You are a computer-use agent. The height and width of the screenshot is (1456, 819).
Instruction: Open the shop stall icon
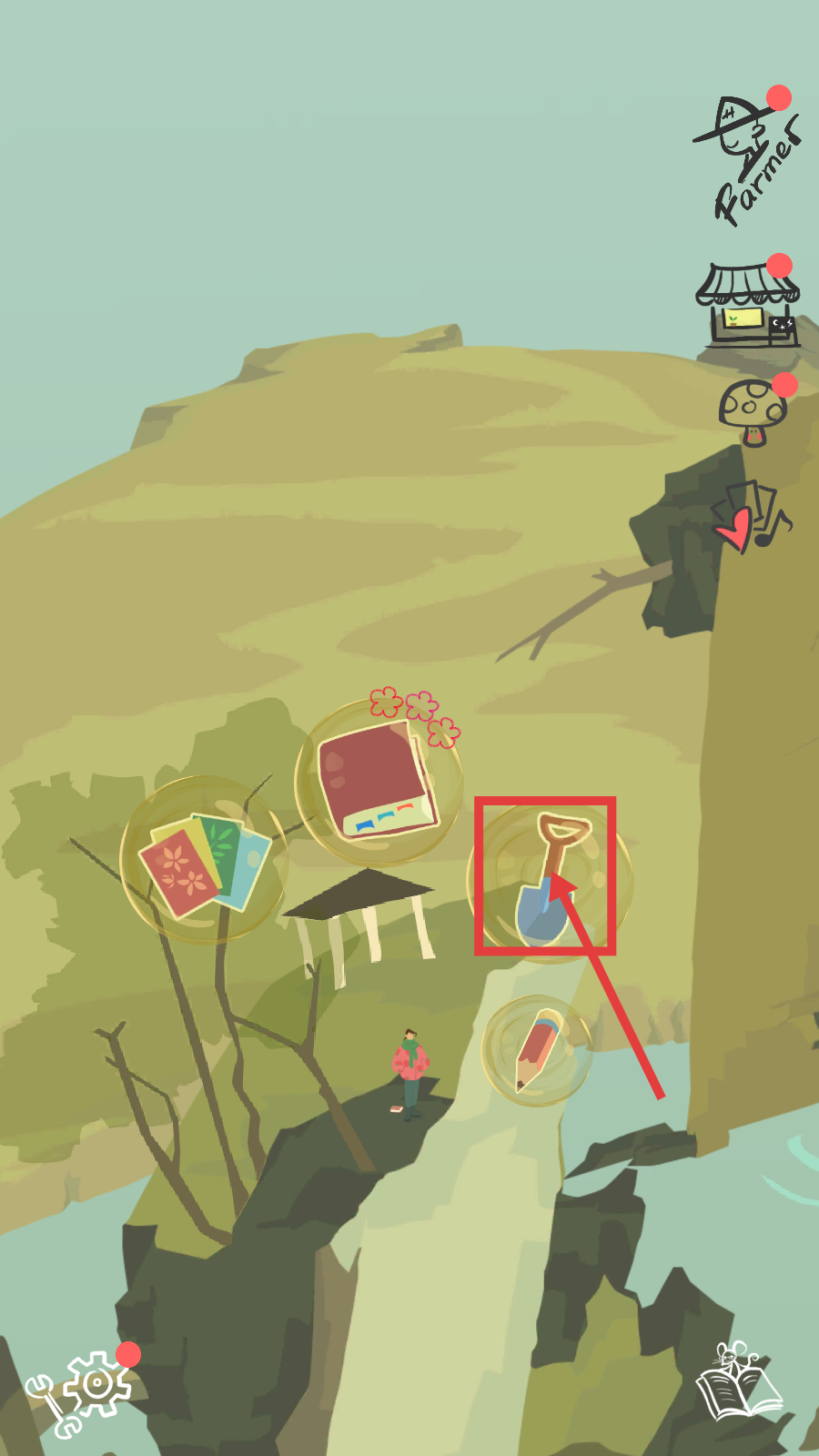[x=748, y=306]
